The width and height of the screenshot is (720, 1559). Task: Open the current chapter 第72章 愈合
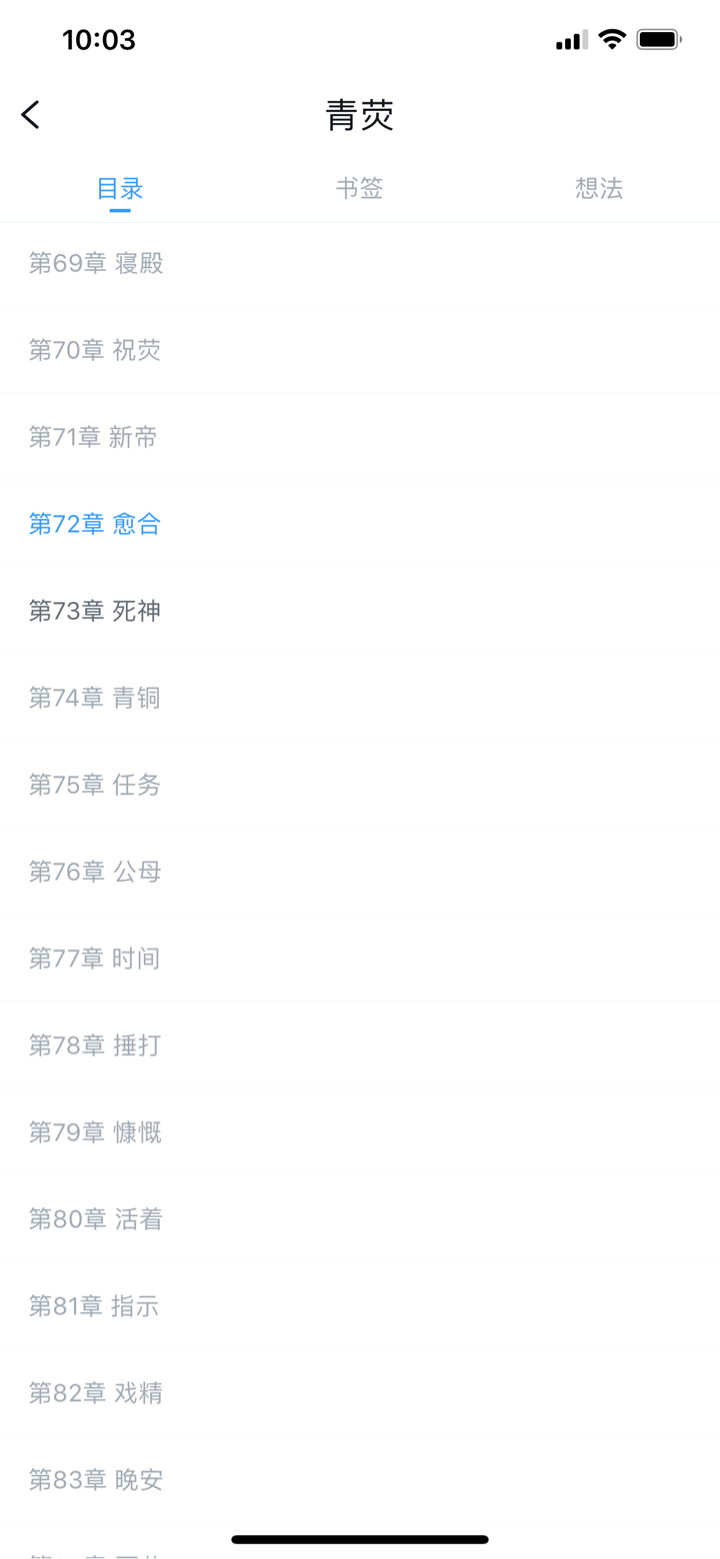coord(95,524)
